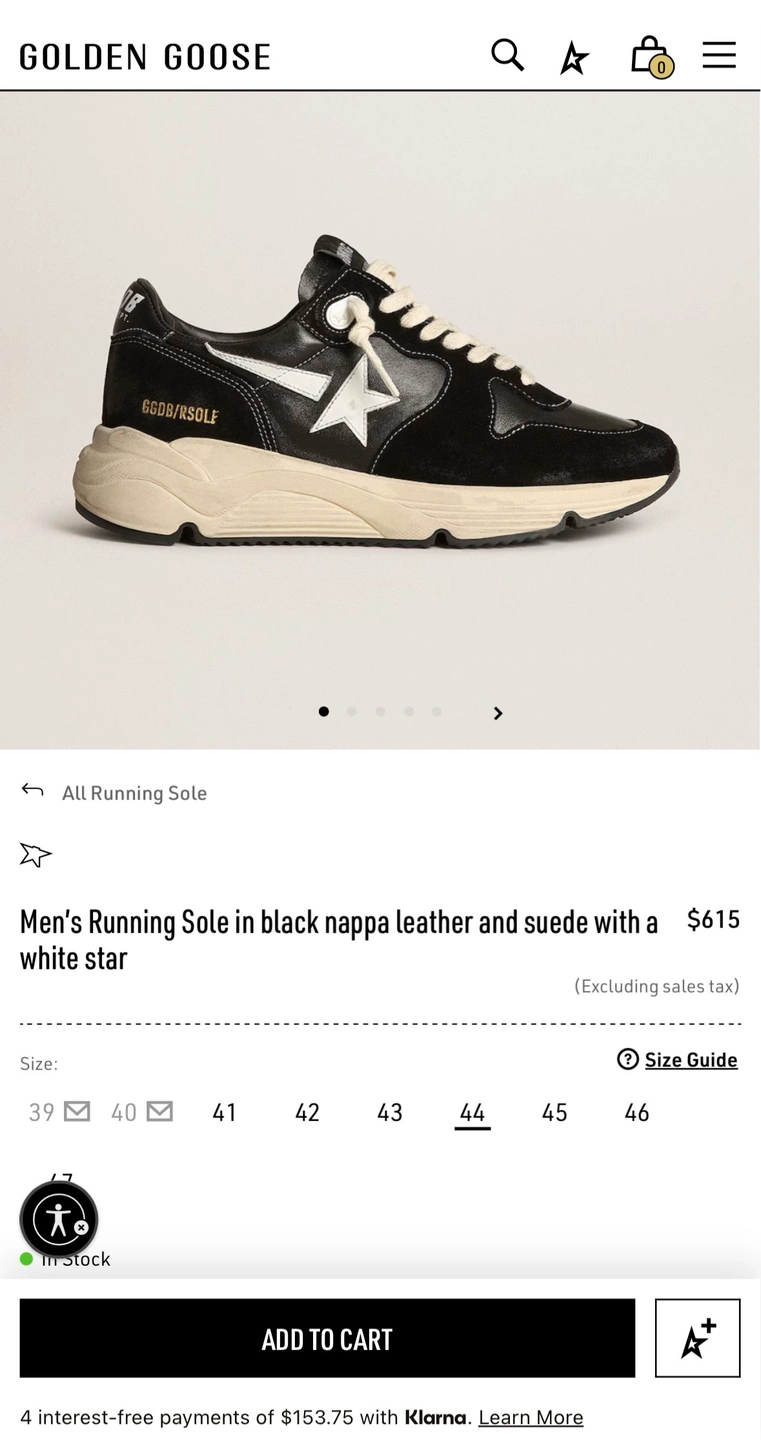The image size is (761, 1440).
Task: Add to cart
Action: [x=327, y=1339]
